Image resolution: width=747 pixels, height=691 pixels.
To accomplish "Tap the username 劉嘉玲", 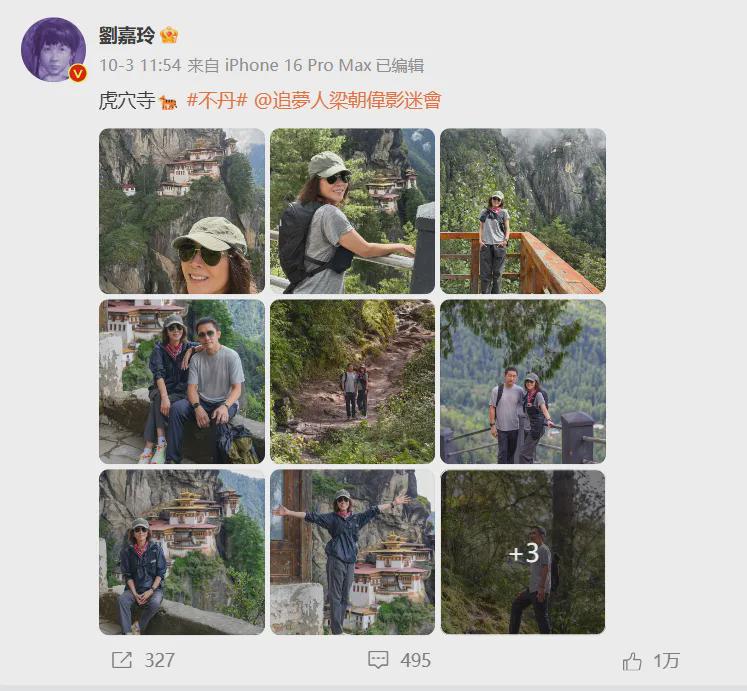I will click(x=126, y=36).
